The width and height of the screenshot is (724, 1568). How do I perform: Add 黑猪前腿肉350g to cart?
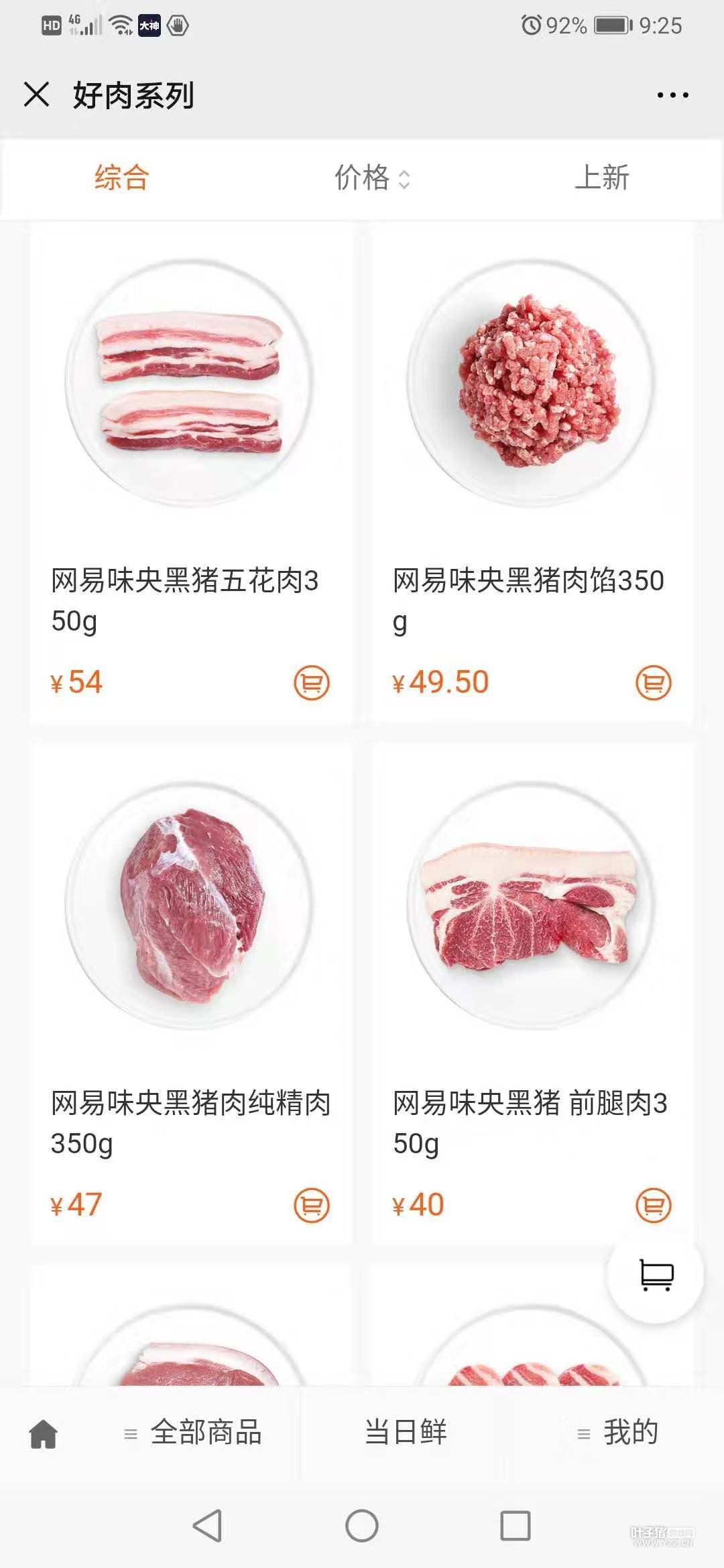click(x=653, y=1205)
